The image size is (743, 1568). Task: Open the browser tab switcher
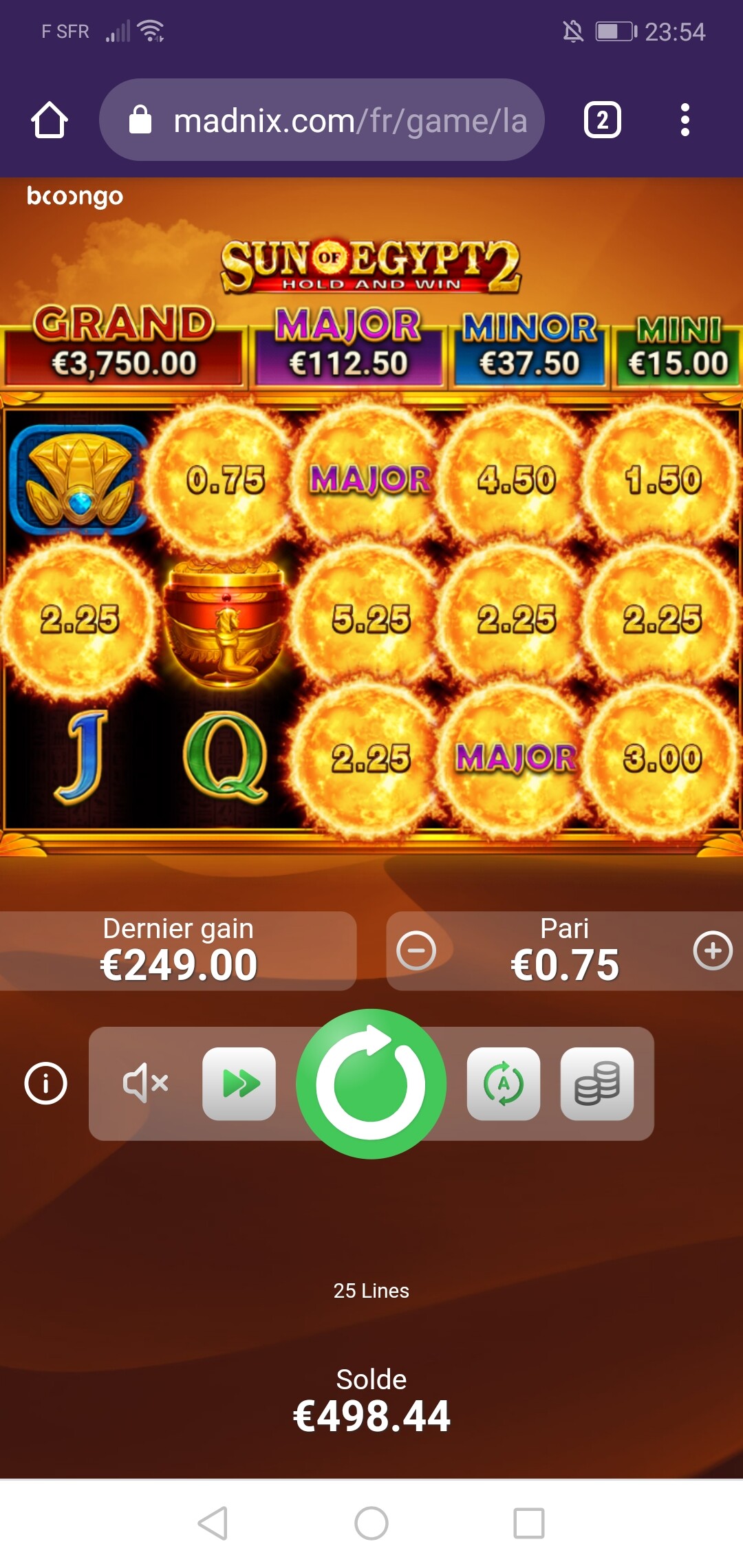pos(602,120)
